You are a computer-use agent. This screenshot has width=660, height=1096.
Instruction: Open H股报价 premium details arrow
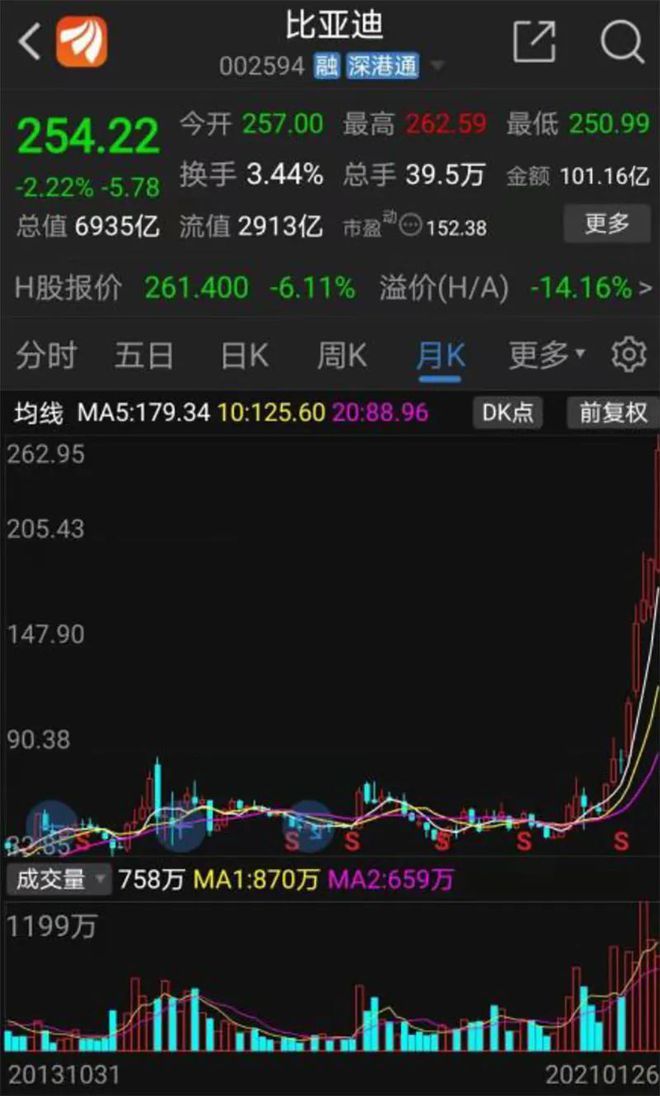[648, 289]
